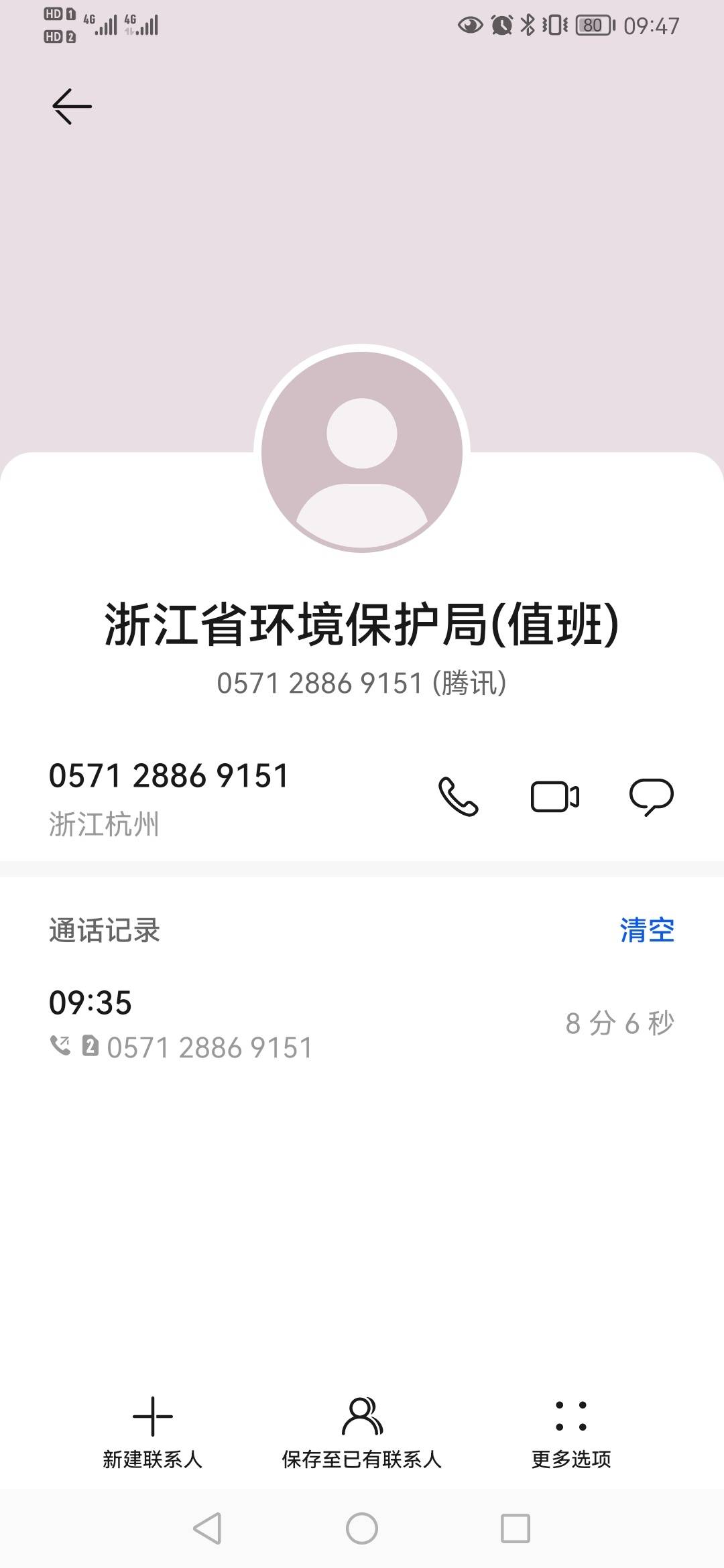Go back using the top-left arrow
This screenshot has width=724, height=1568.
pyautogui.click(x=72, y=106)
